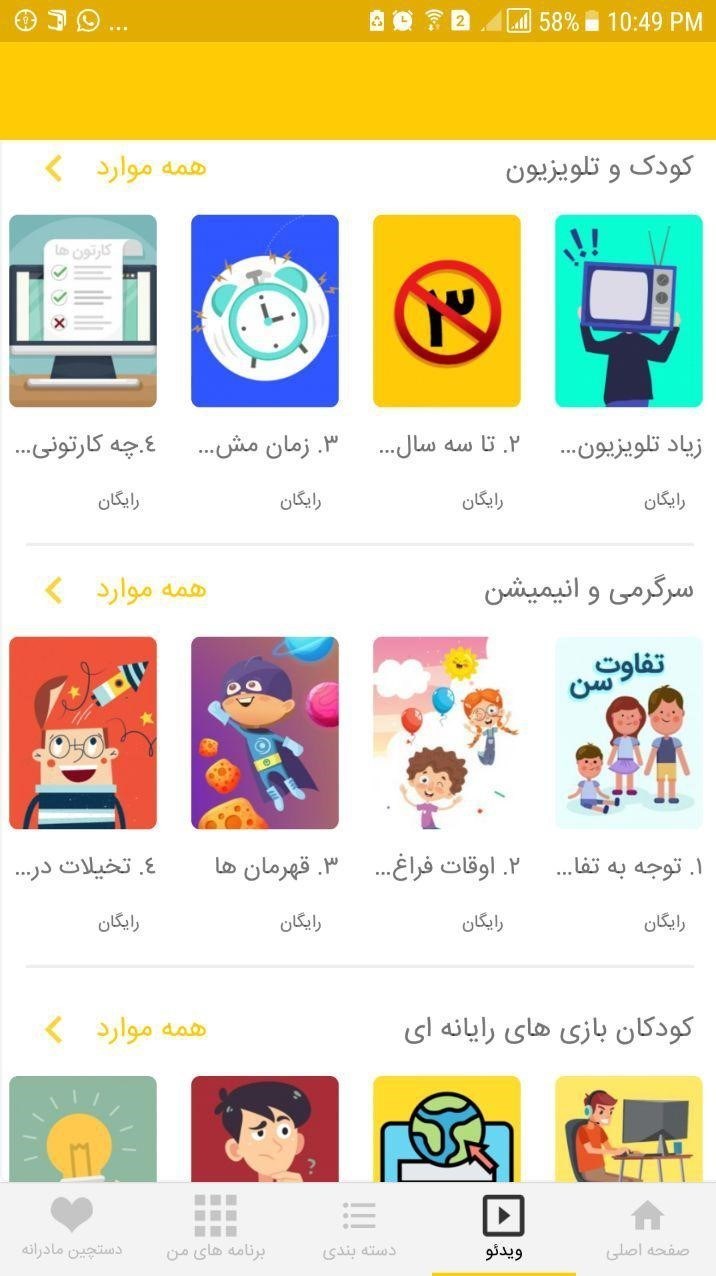Viewport: 716px width, 1276px height.
Task: Go to the برنامه های من tab
Action: click(215, 1229)
